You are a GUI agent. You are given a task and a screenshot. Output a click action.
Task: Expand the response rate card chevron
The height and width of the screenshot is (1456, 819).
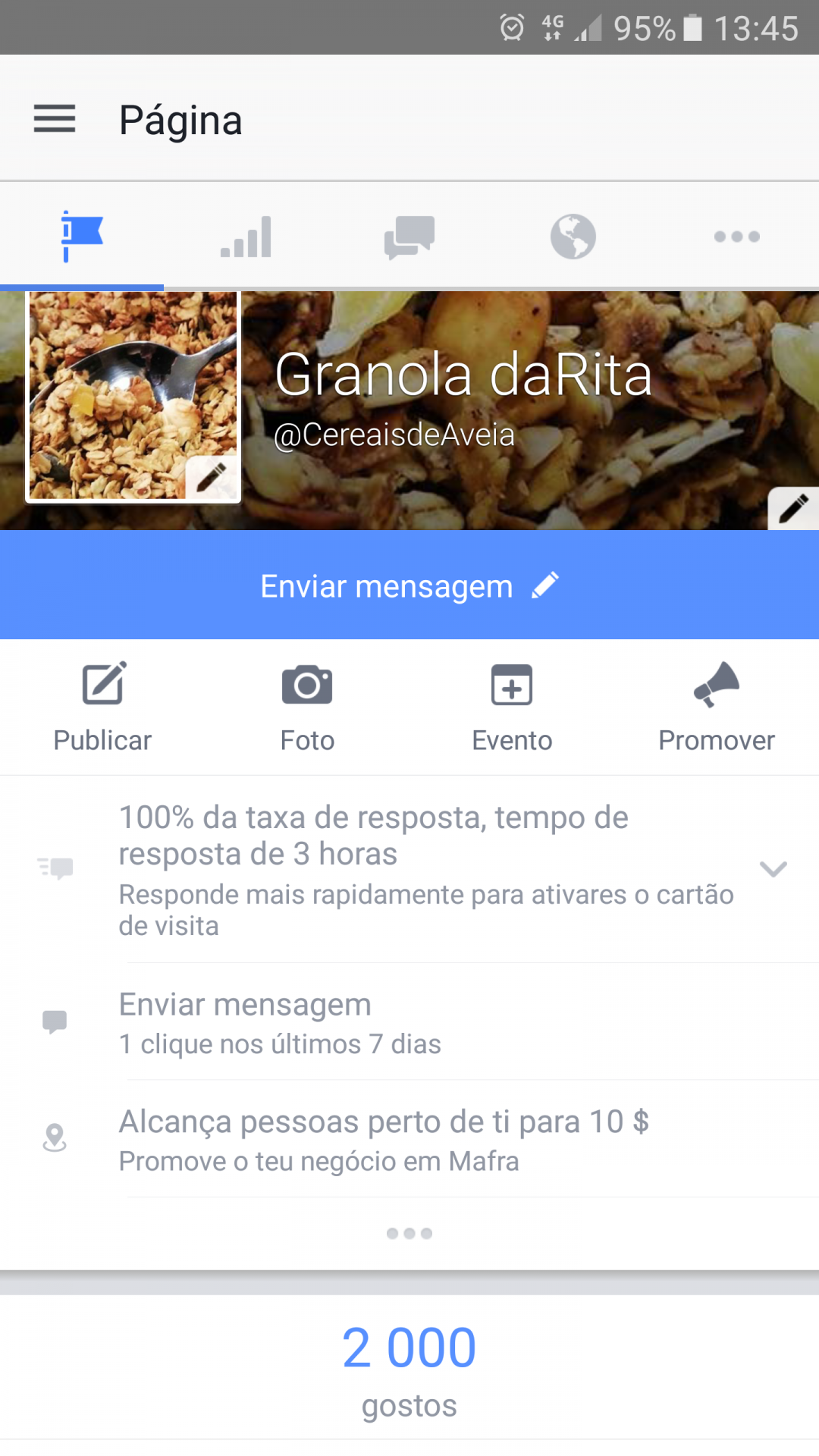(x=773, y=870)
